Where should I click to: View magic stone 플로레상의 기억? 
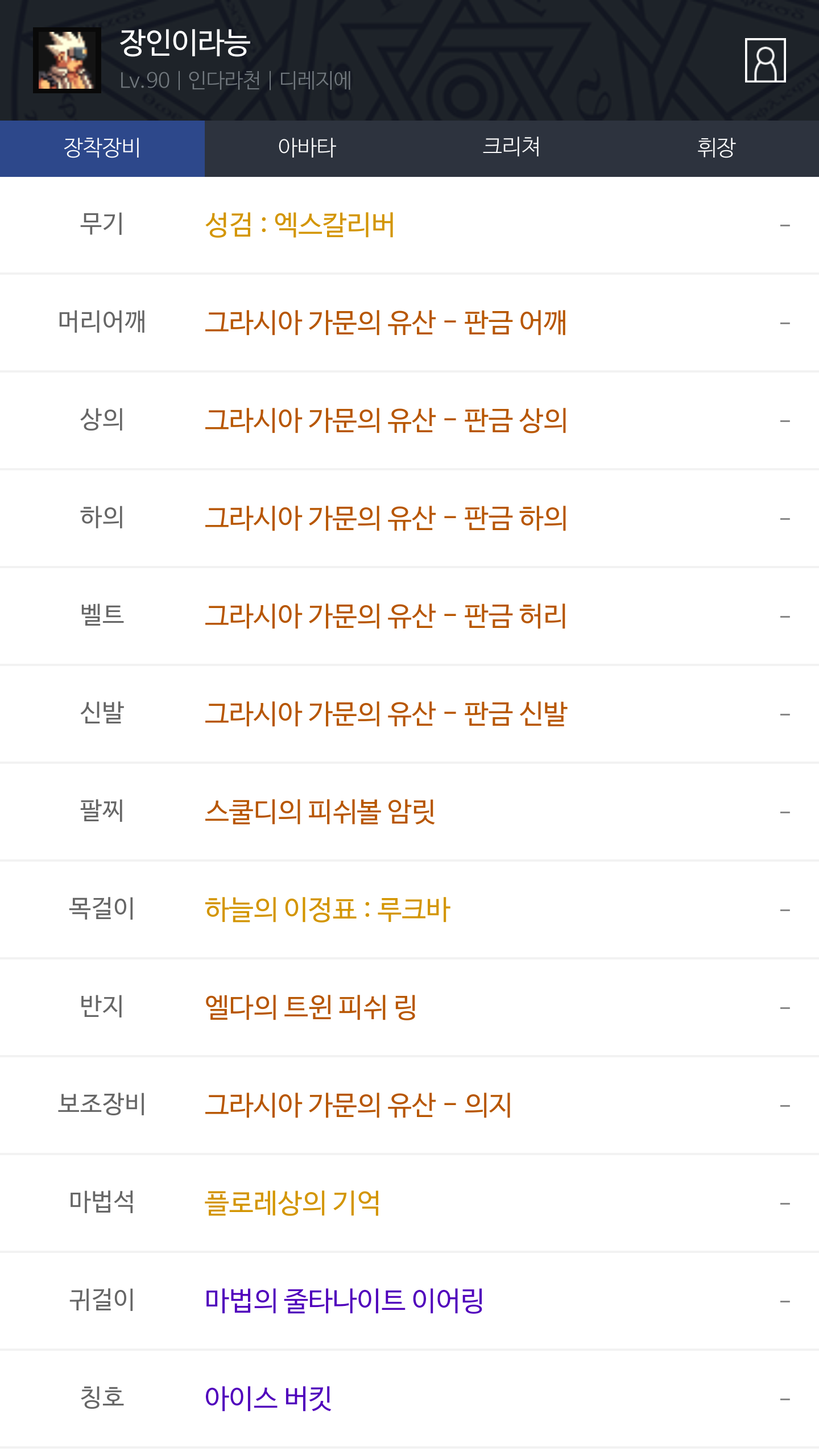coord(292,1203)
